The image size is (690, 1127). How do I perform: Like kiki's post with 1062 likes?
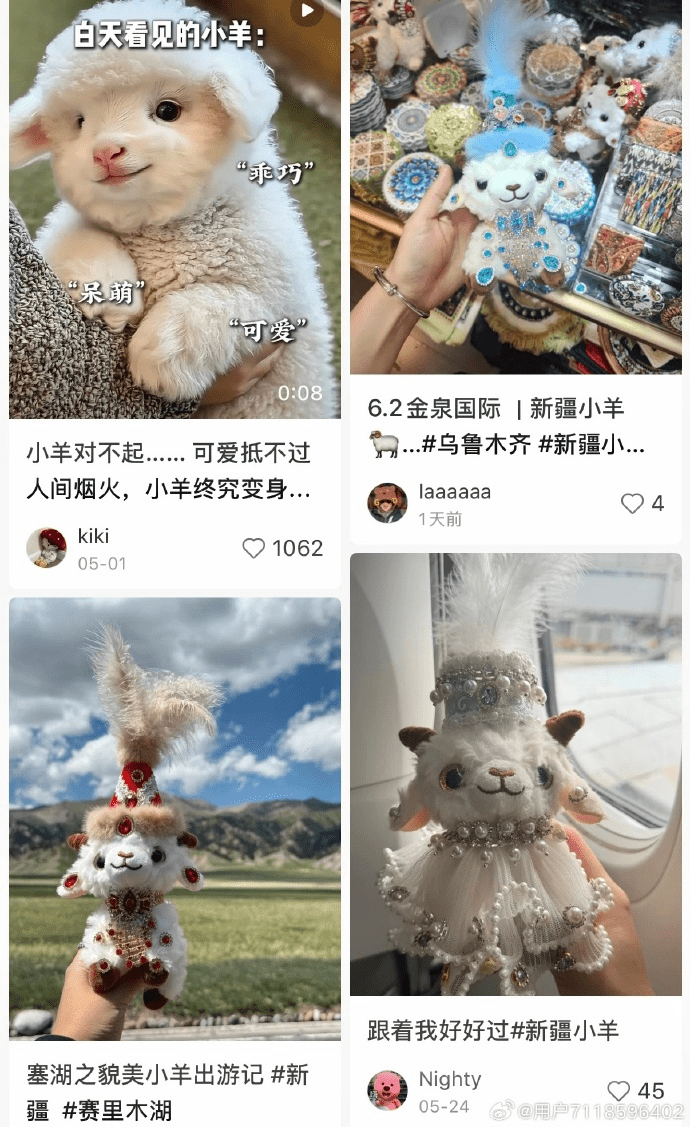[x=254, y=548]
